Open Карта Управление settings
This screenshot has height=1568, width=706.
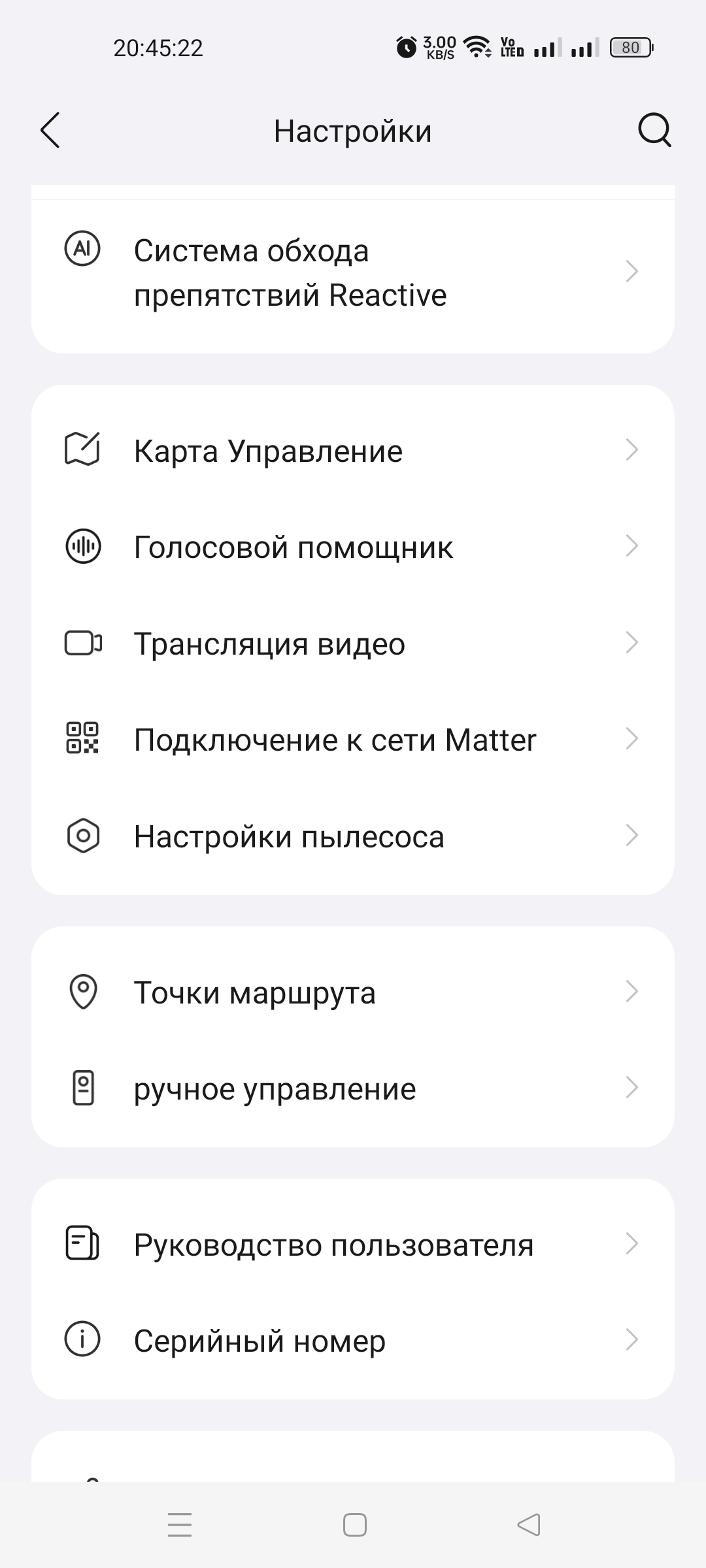click(353, 451)
